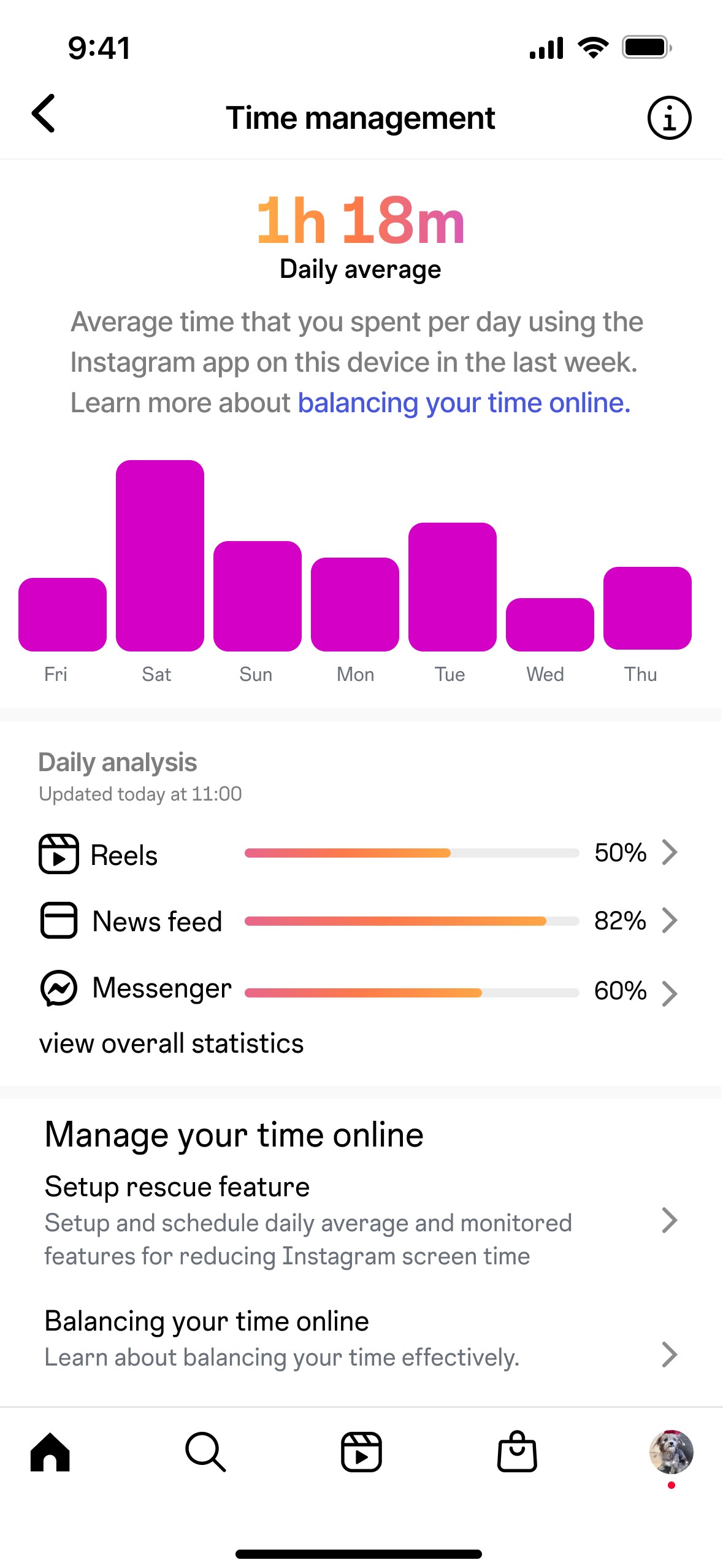This screenshot has height=1568, width=723.
Task: Open Balancing your time online row
Action: (361, 1339)
